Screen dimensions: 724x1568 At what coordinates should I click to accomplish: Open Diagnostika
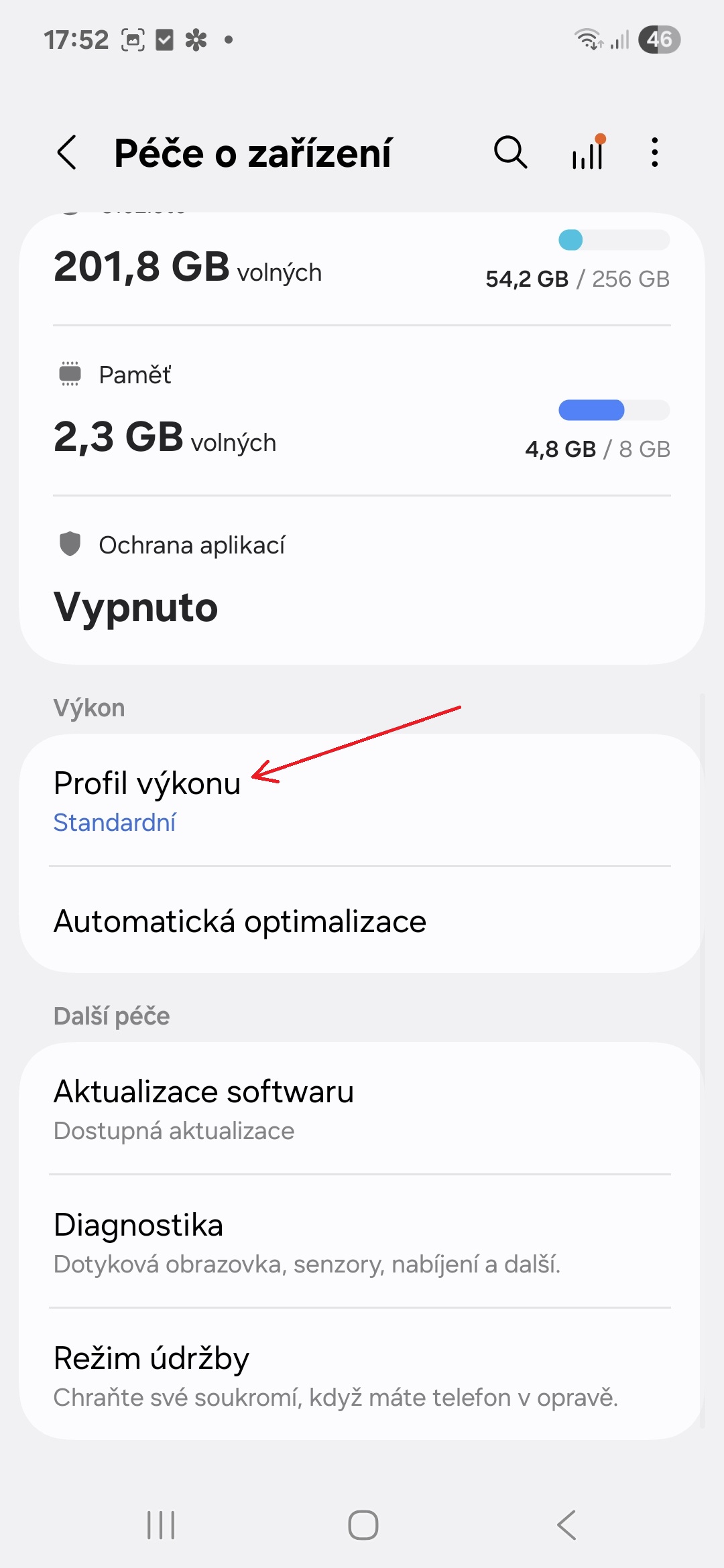coord(362,1242)
